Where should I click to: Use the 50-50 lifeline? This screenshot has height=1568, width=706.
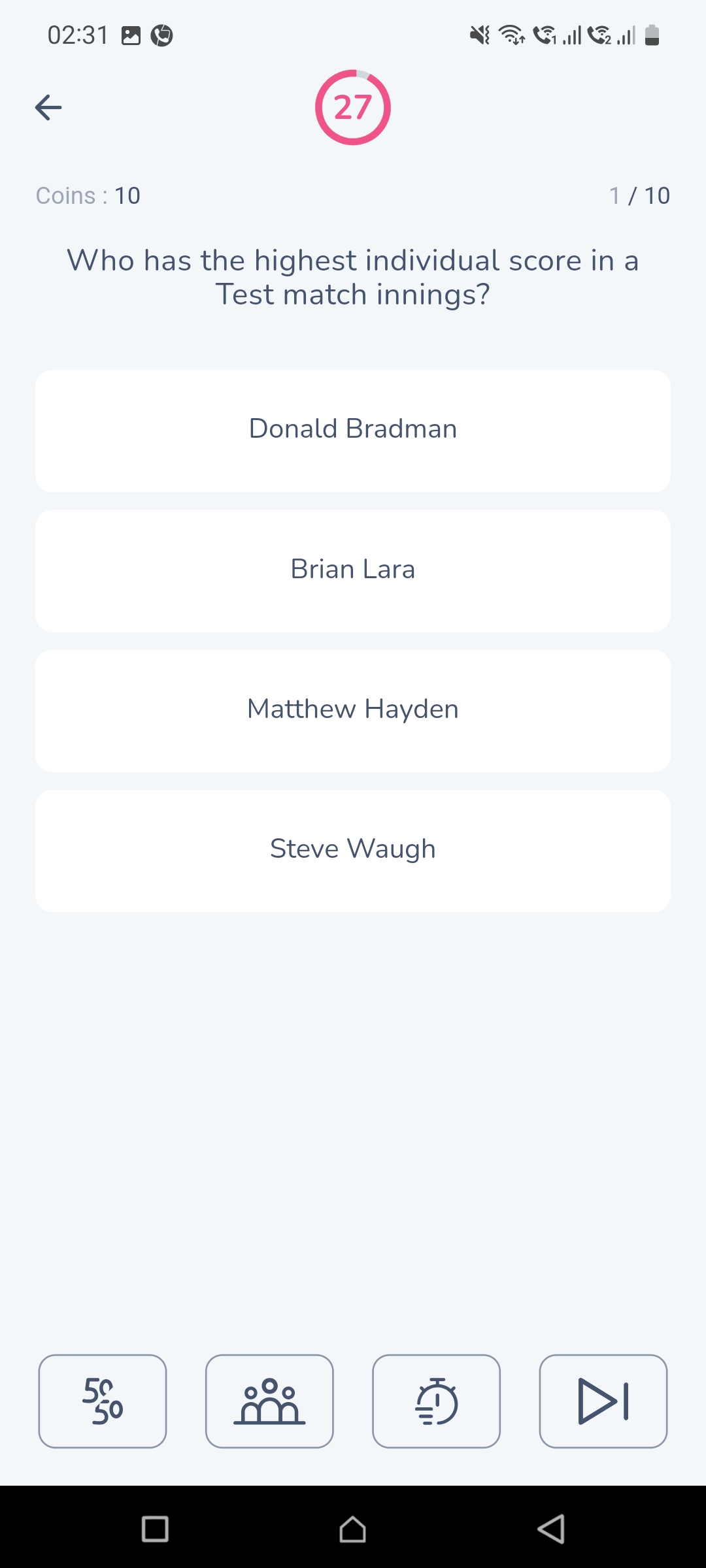(103, 1401)
